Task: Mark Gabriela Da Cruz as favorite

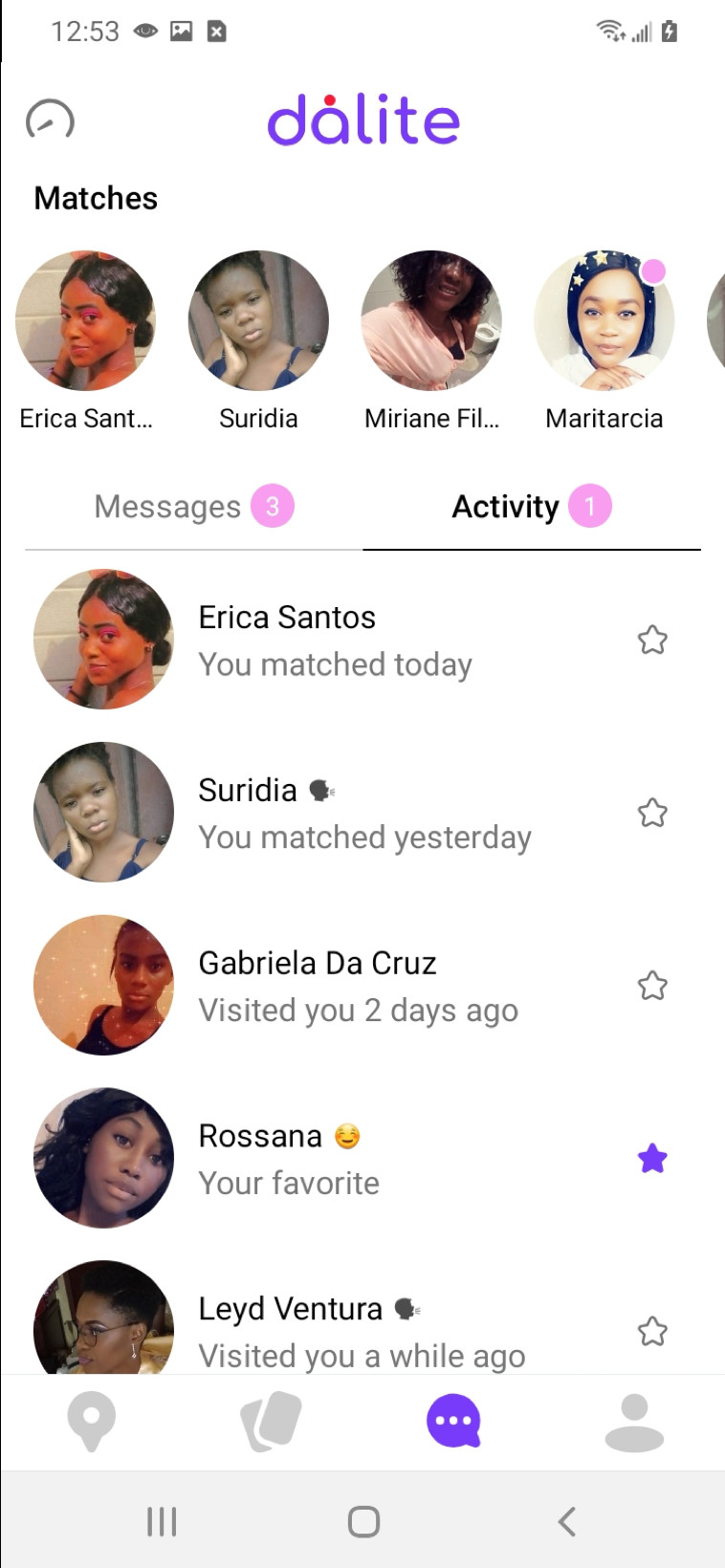Action: (652, 986)
